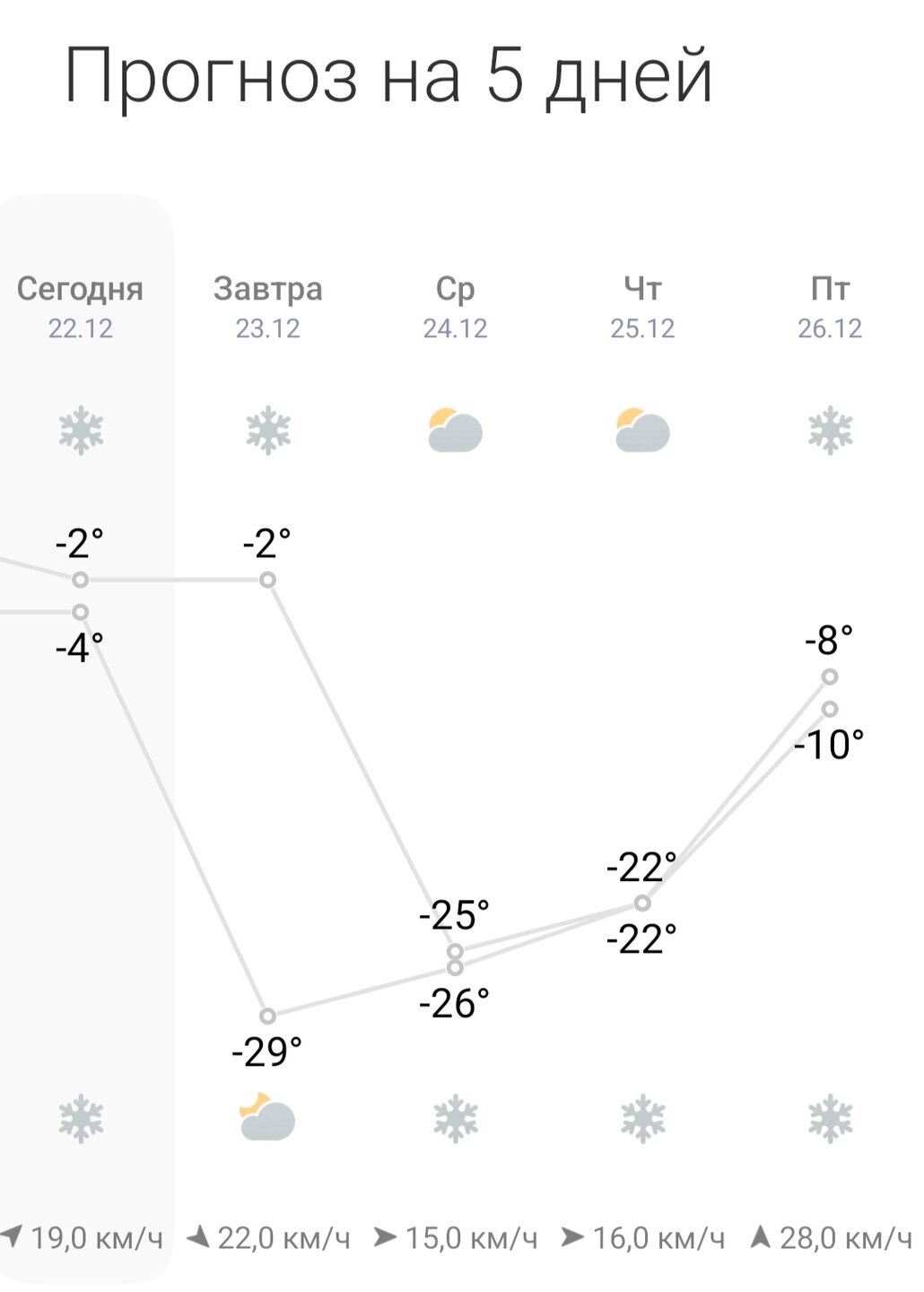Choose the Чт 25.12 day column
This screenshot has height=1292, width=924.
tap(642, 306)
